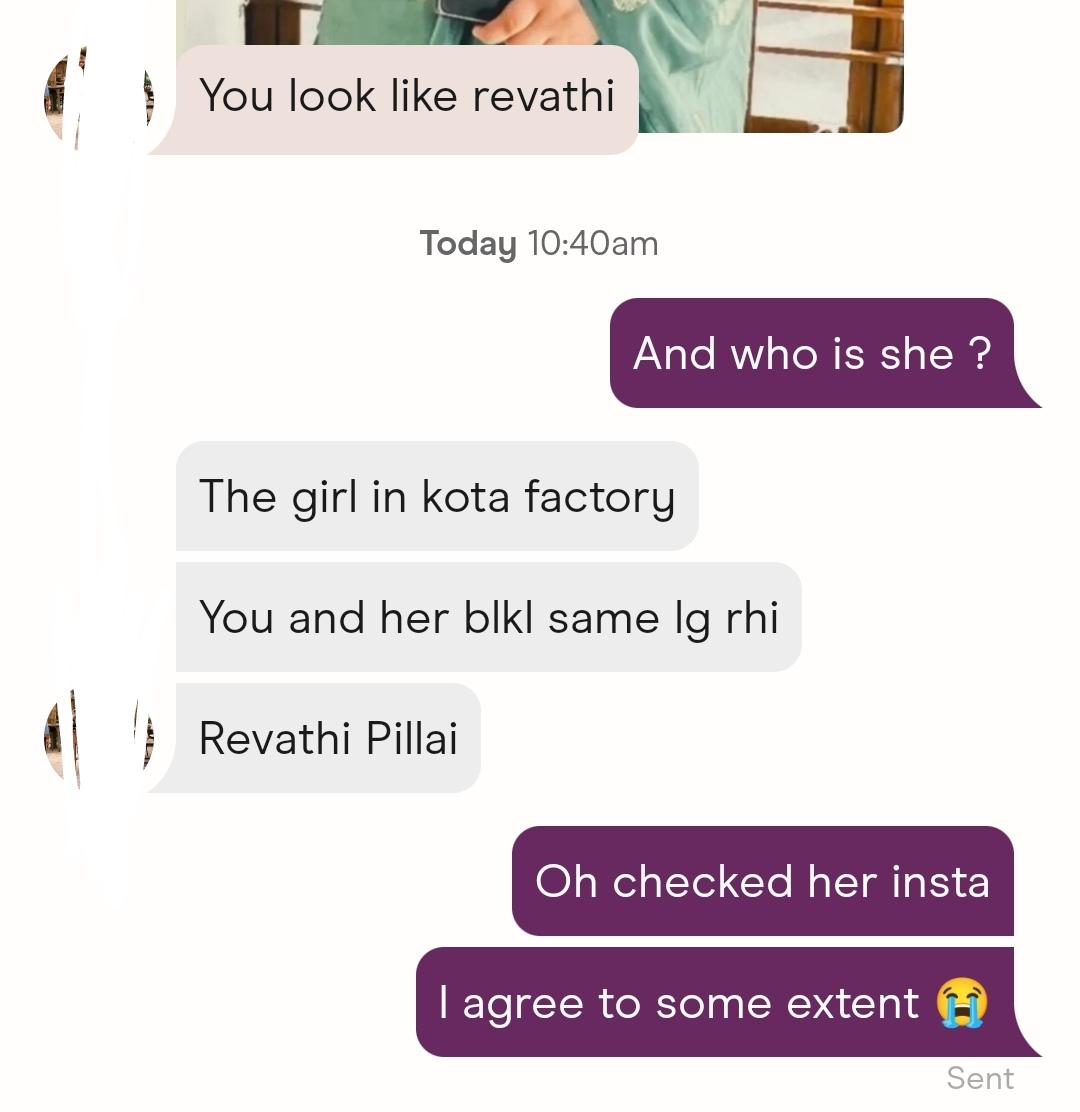Click the avatar next to the 'Revathi Pillai' message
This screenshot has height=1112, width=1080.
coord(96,737)
